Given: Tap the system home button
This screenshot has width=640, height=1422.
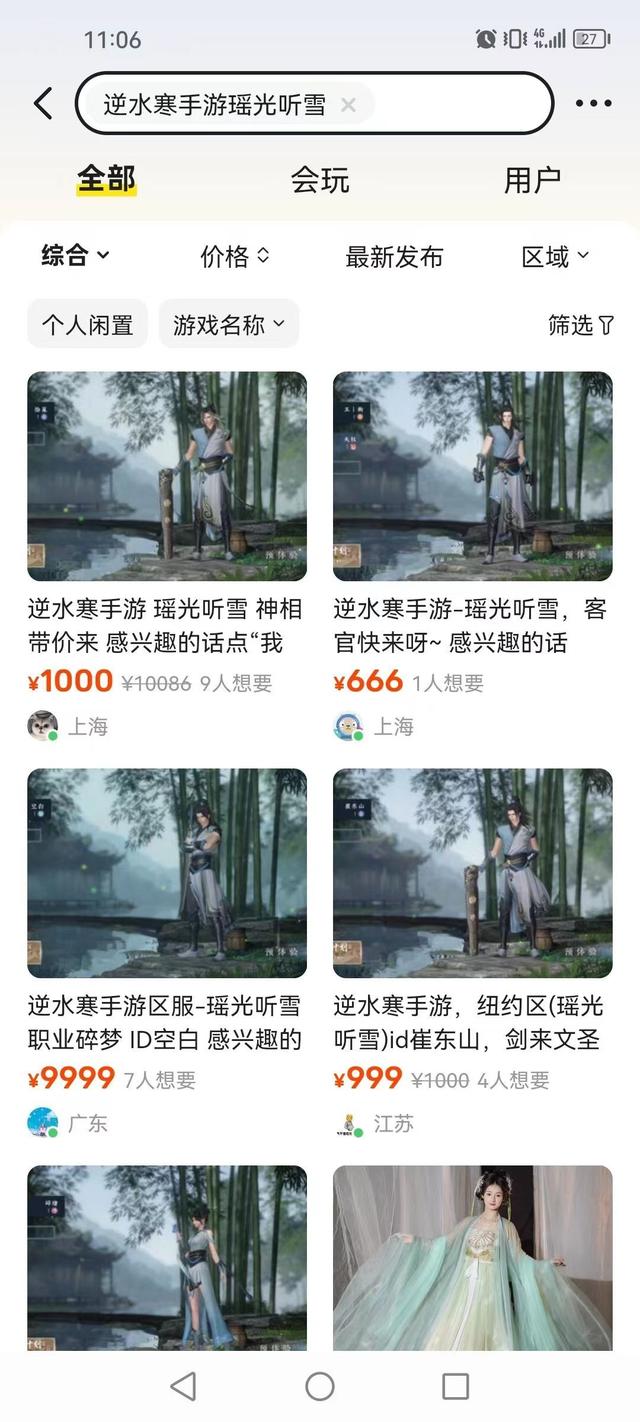Looking at the screenshot, I should point(320,1385).
